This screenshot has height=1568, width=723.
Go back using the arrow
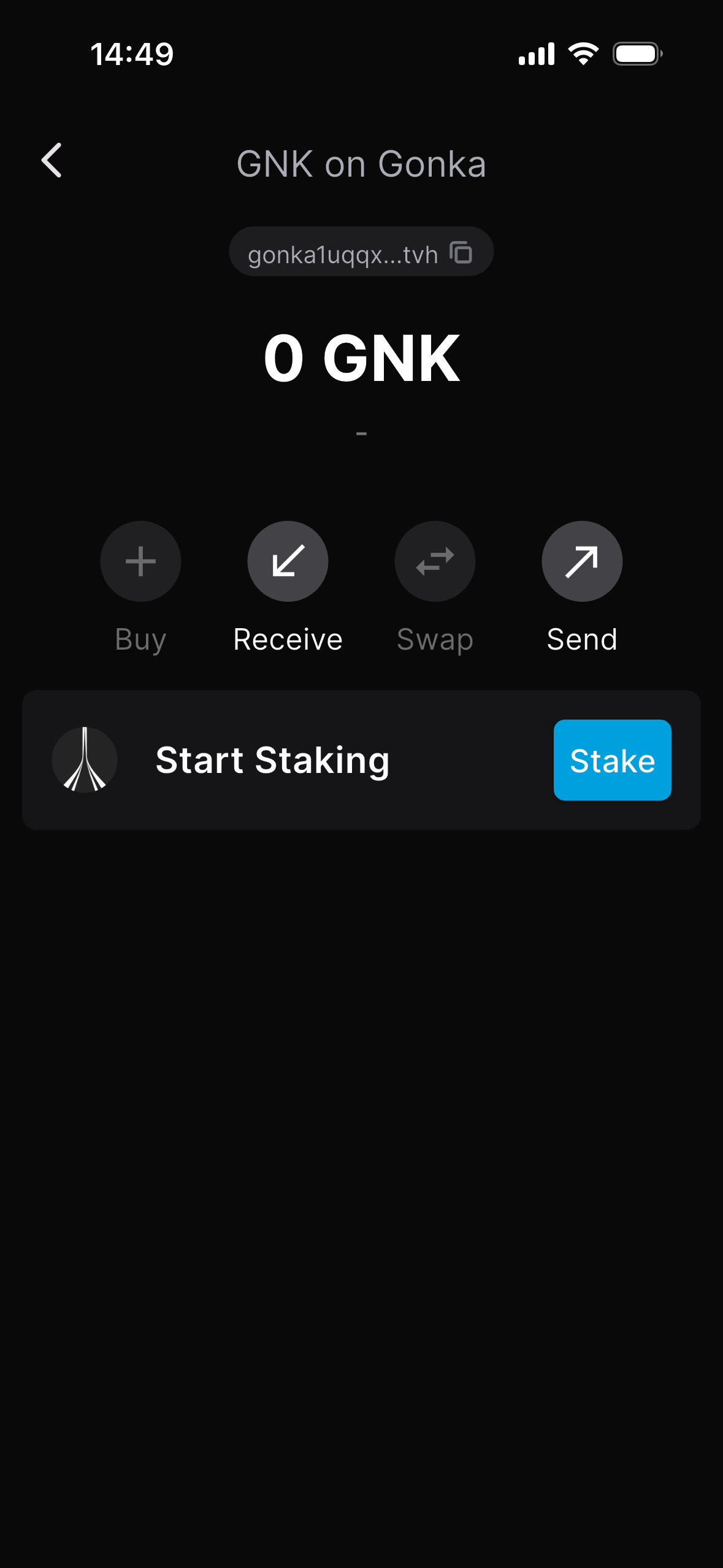tap(52, 161)
